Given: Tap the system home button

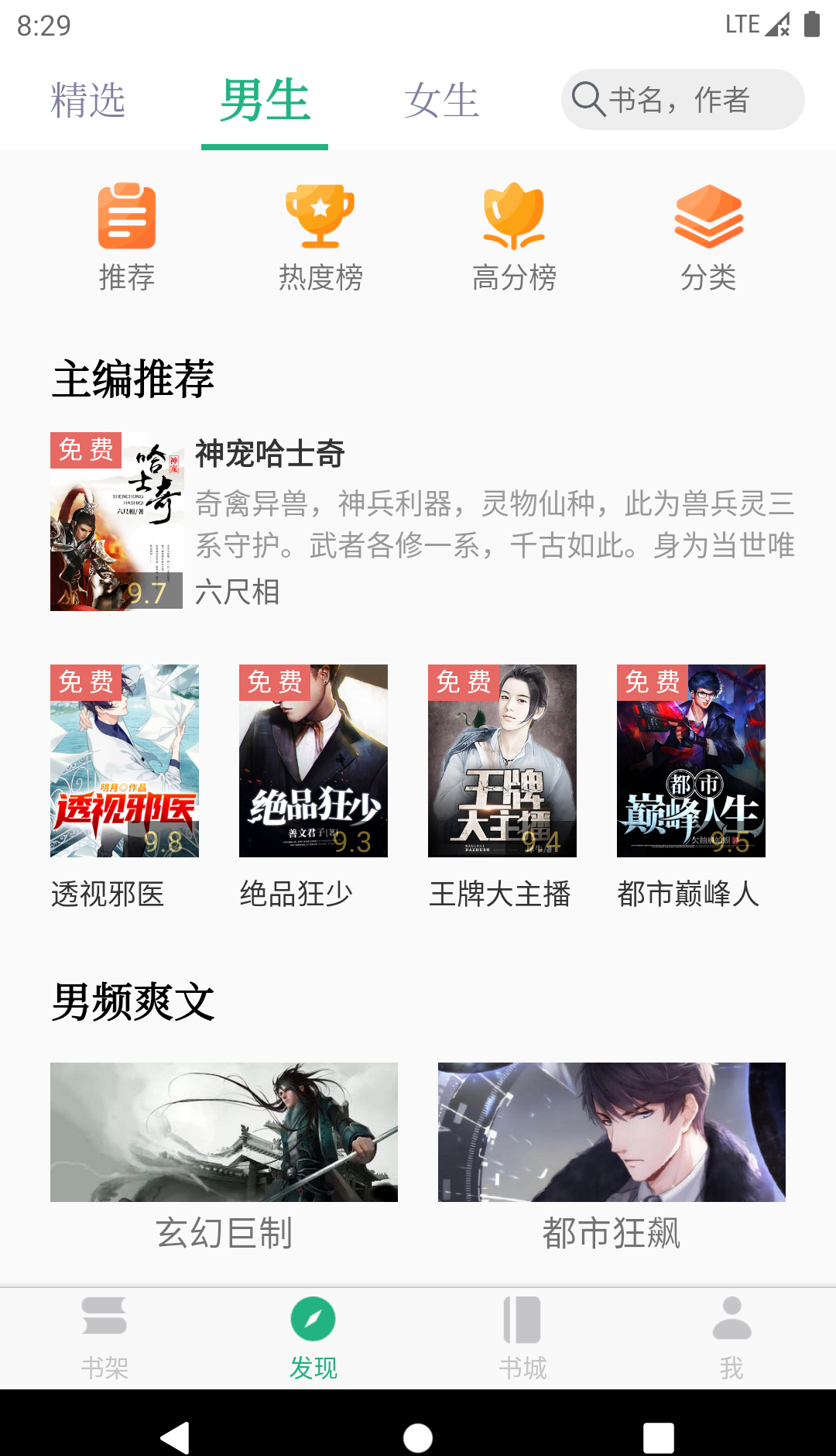Looking at the screenshot, I should point(418,1437).
